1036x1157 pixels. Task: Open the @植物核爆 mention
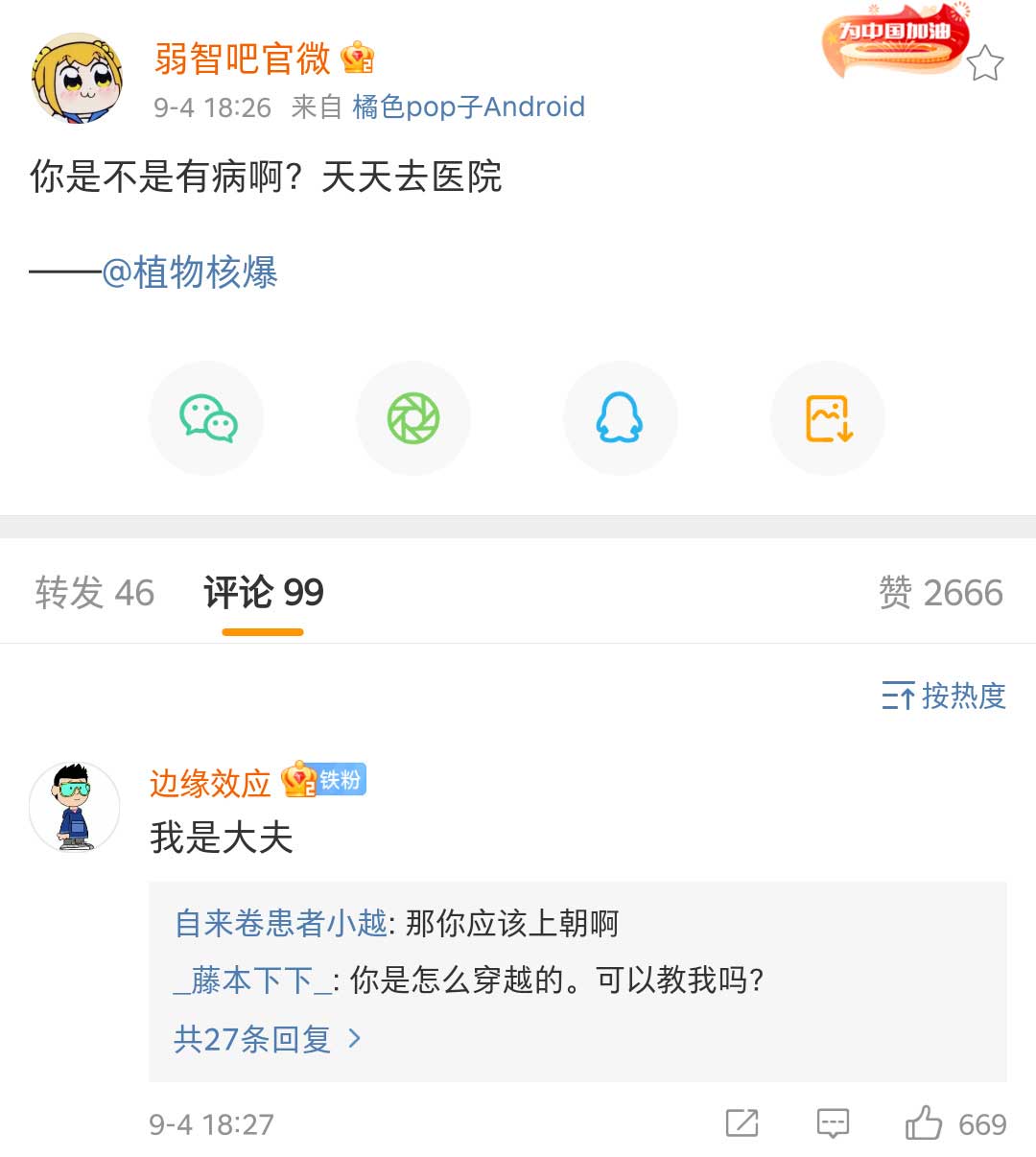[x=190, y=272]
